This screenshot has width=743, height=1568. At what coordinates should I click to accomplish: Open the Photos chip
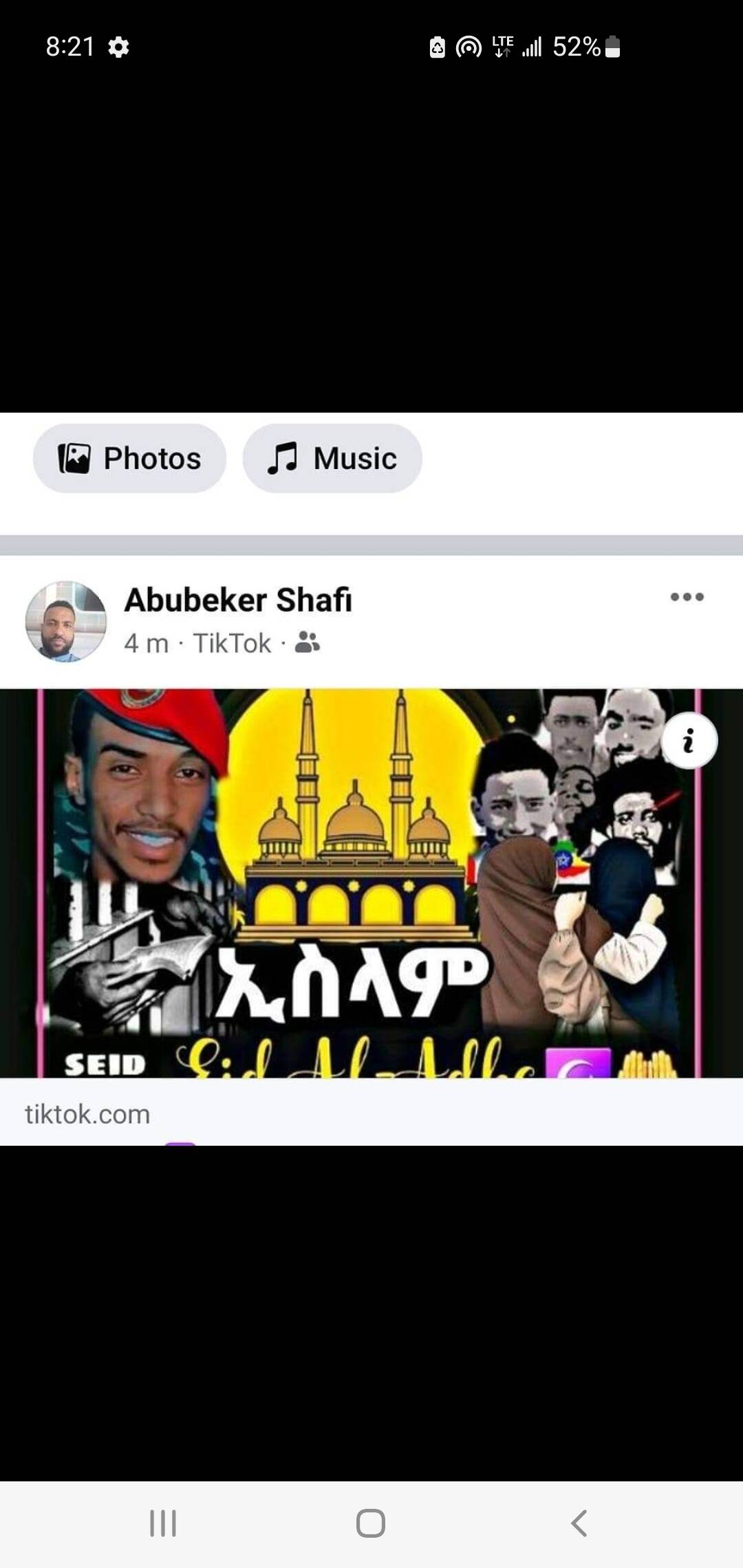[x=129, y=458]
